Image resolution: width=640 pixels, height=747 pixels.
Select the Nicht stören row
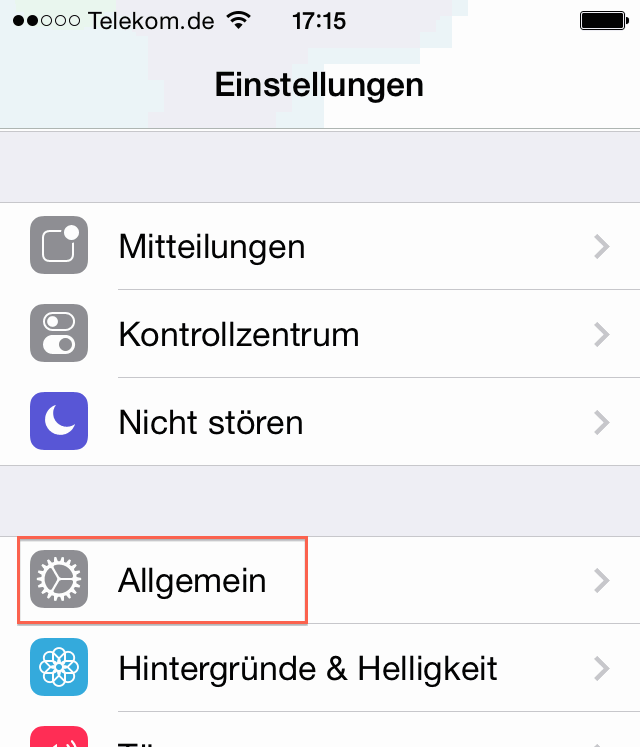320,422
